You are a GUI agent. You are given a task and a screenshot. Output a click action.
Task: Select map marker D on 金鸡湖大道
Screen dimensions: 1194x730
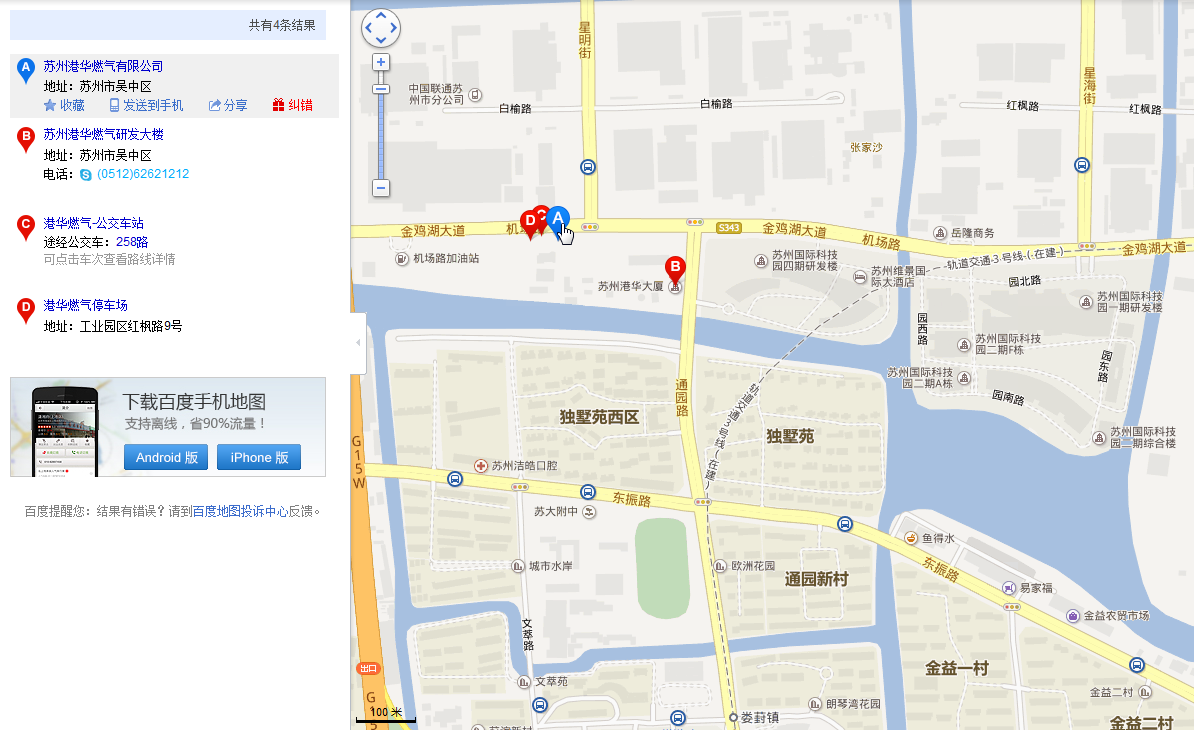pyautogui.click(x=529, y=222)
